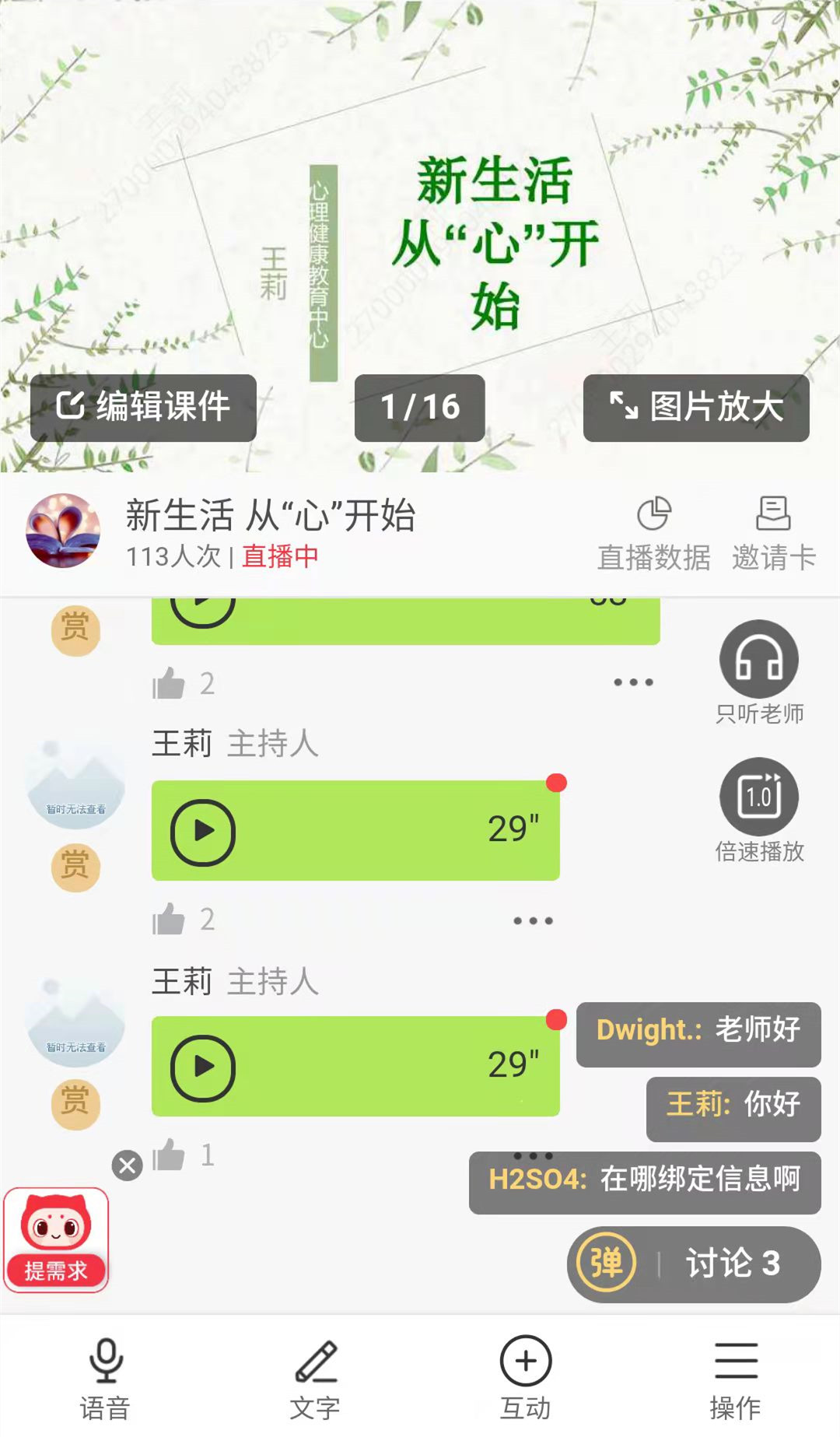The image size is (840, 1437).
Task: Dismiss the 提需求 floating mascot
Action: pyautogui.click(x=127, y=1165)
